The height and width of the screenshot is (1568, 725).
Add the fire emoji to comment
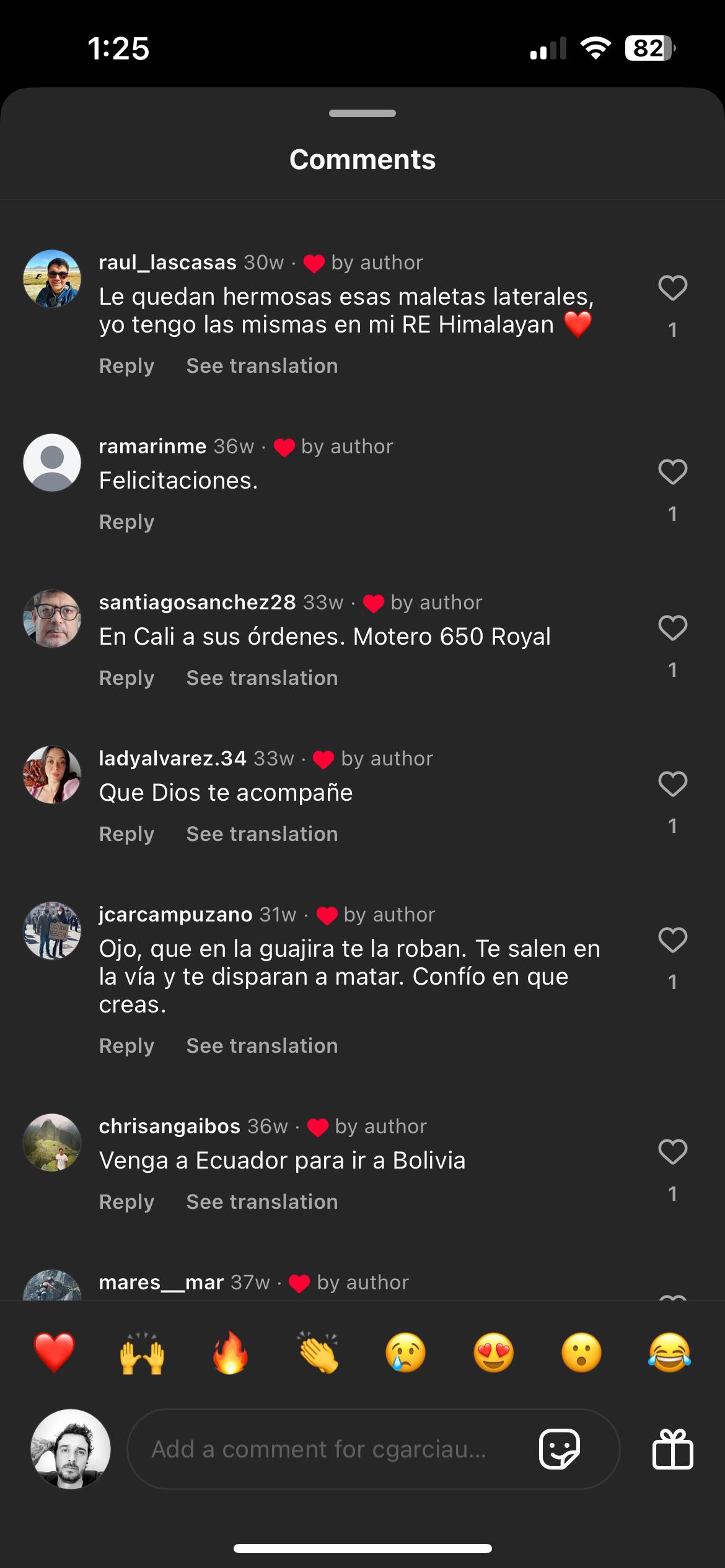230,1353
